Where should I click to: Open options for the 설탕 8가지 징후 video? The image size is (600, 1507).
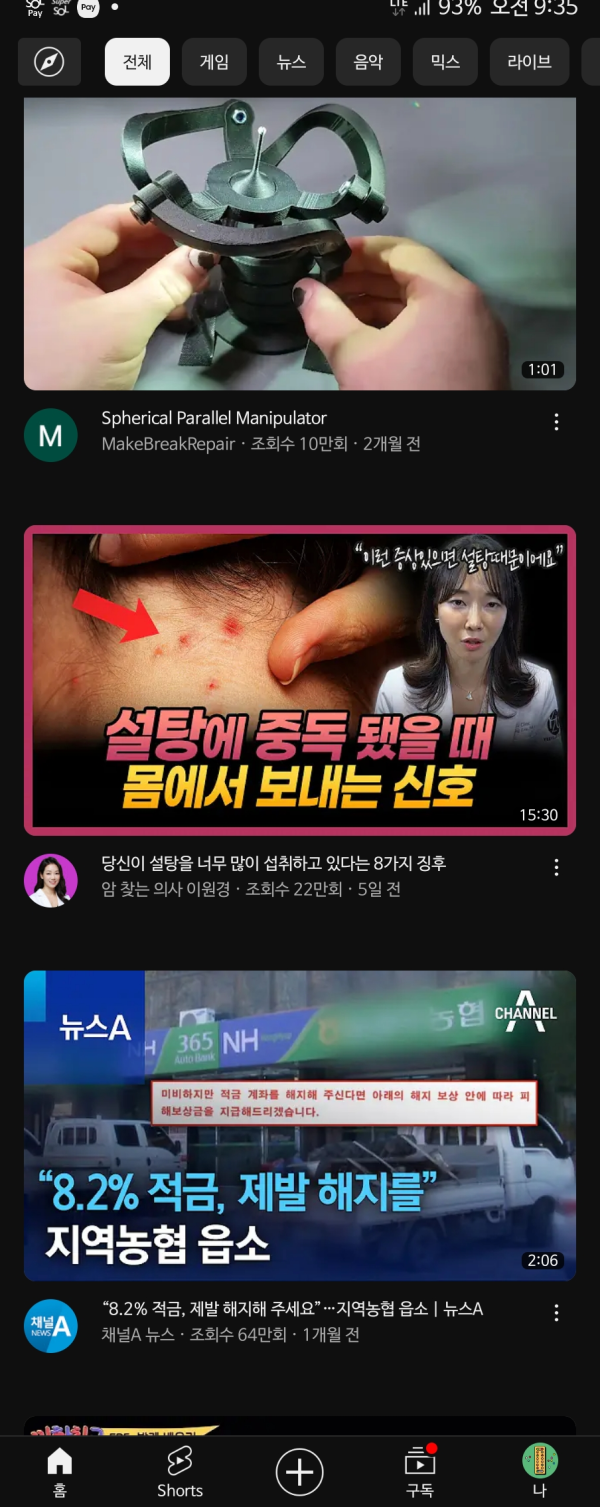(557, 868)
